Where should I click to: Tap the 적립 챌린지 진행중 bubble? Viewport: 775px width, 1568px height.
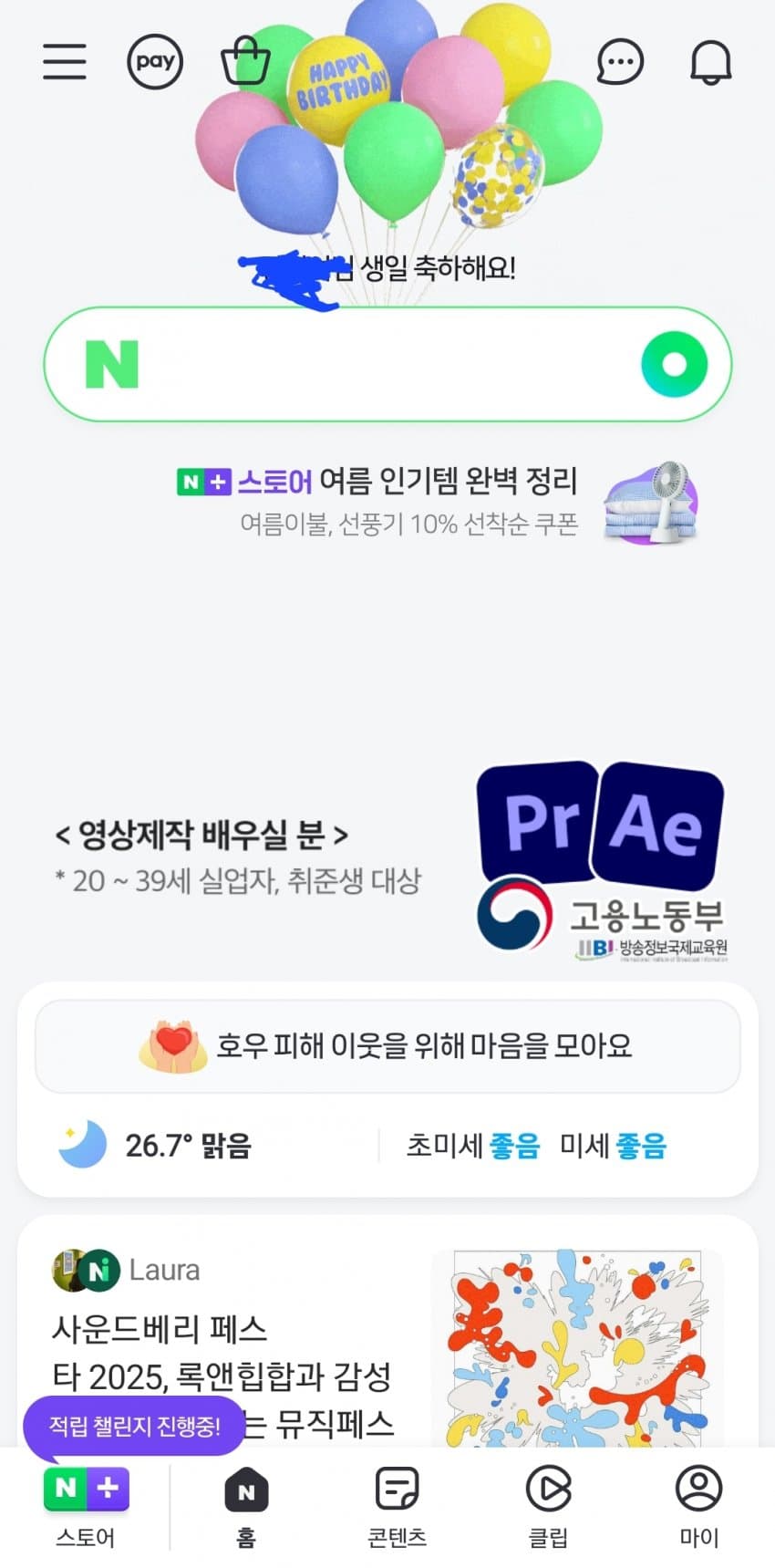tap(134, 1426)
